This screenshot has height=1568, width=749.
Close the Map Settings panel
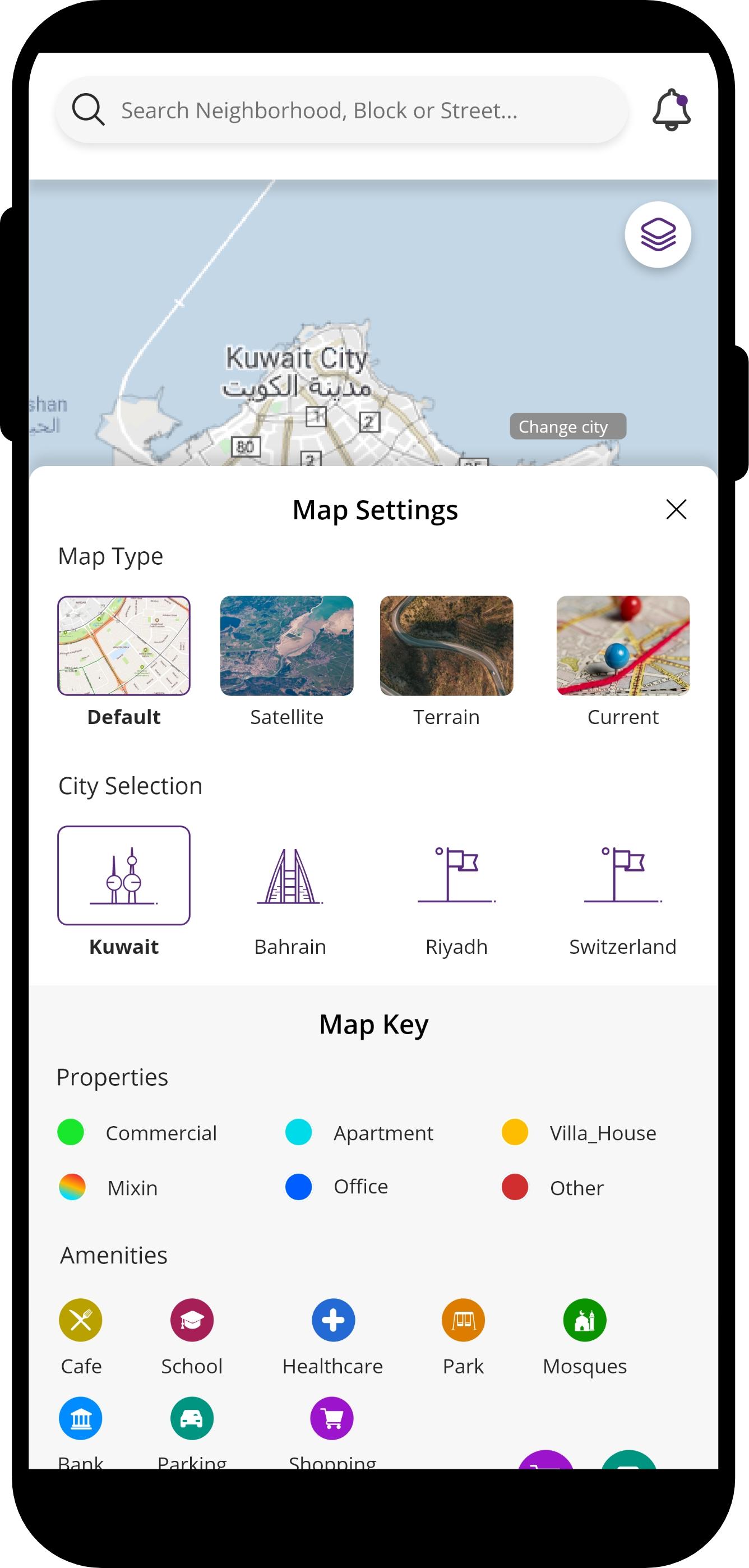pos(676,509)
